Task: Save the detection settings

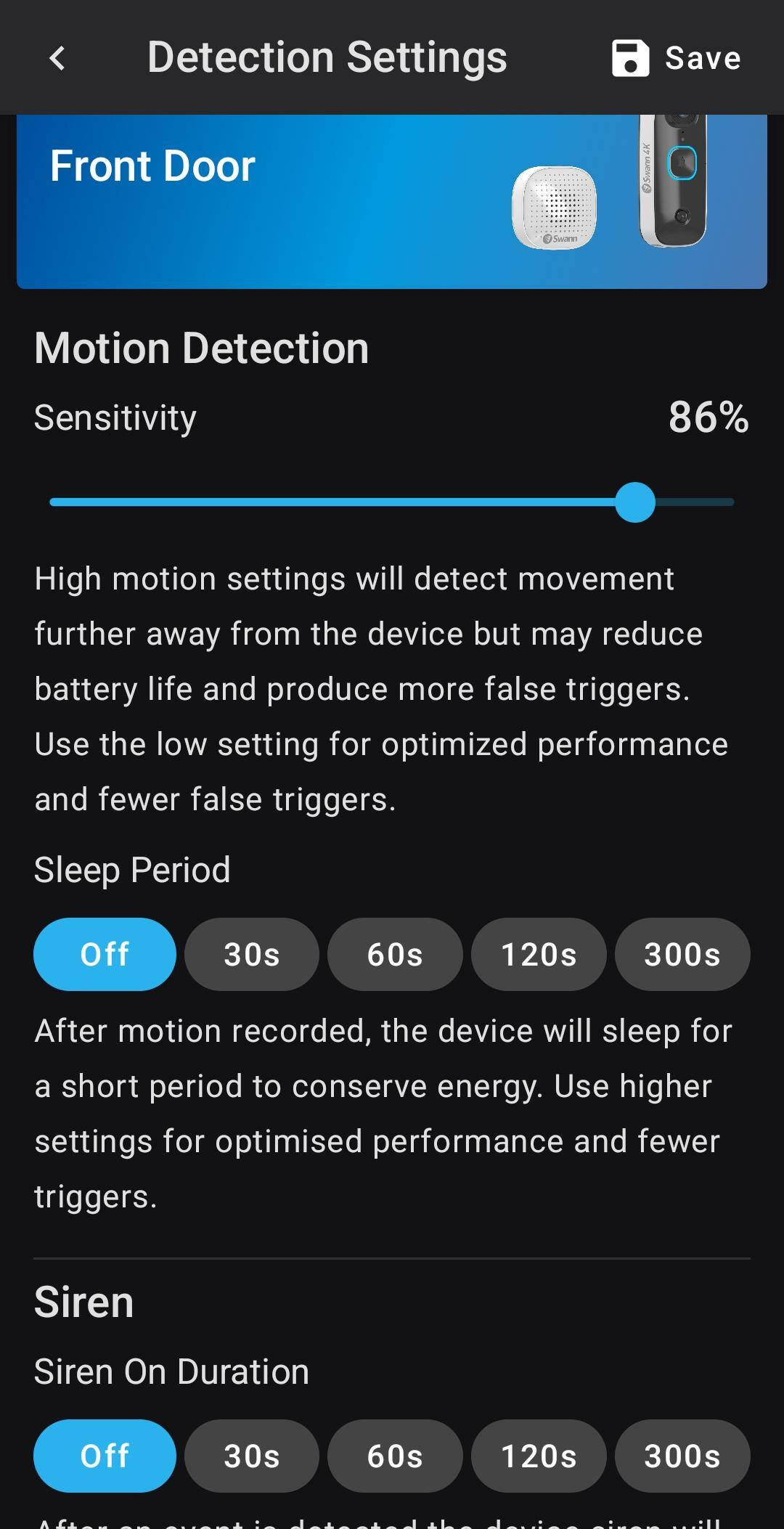Action: [677, 58]
